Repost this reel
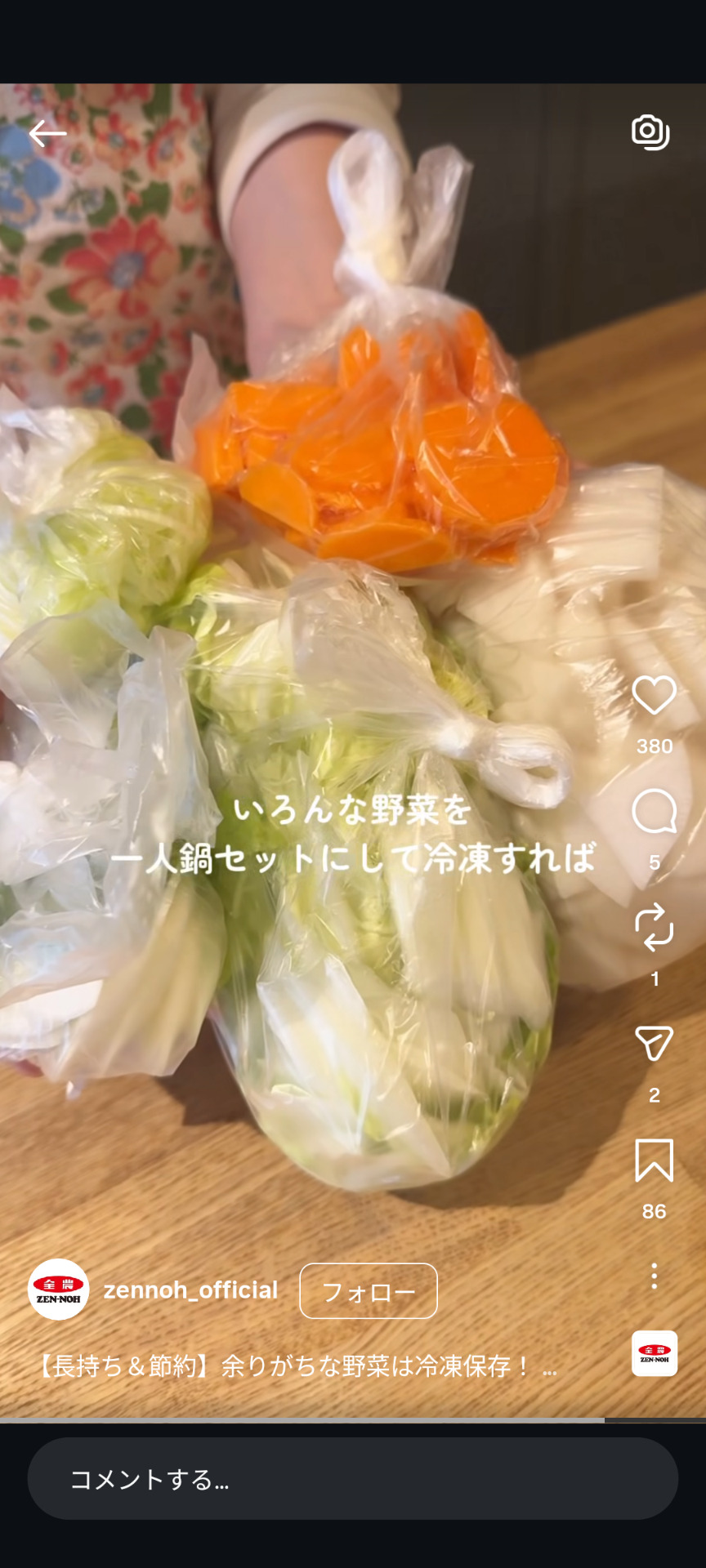Screen dimensions: 706x1568 click(654, 928)
